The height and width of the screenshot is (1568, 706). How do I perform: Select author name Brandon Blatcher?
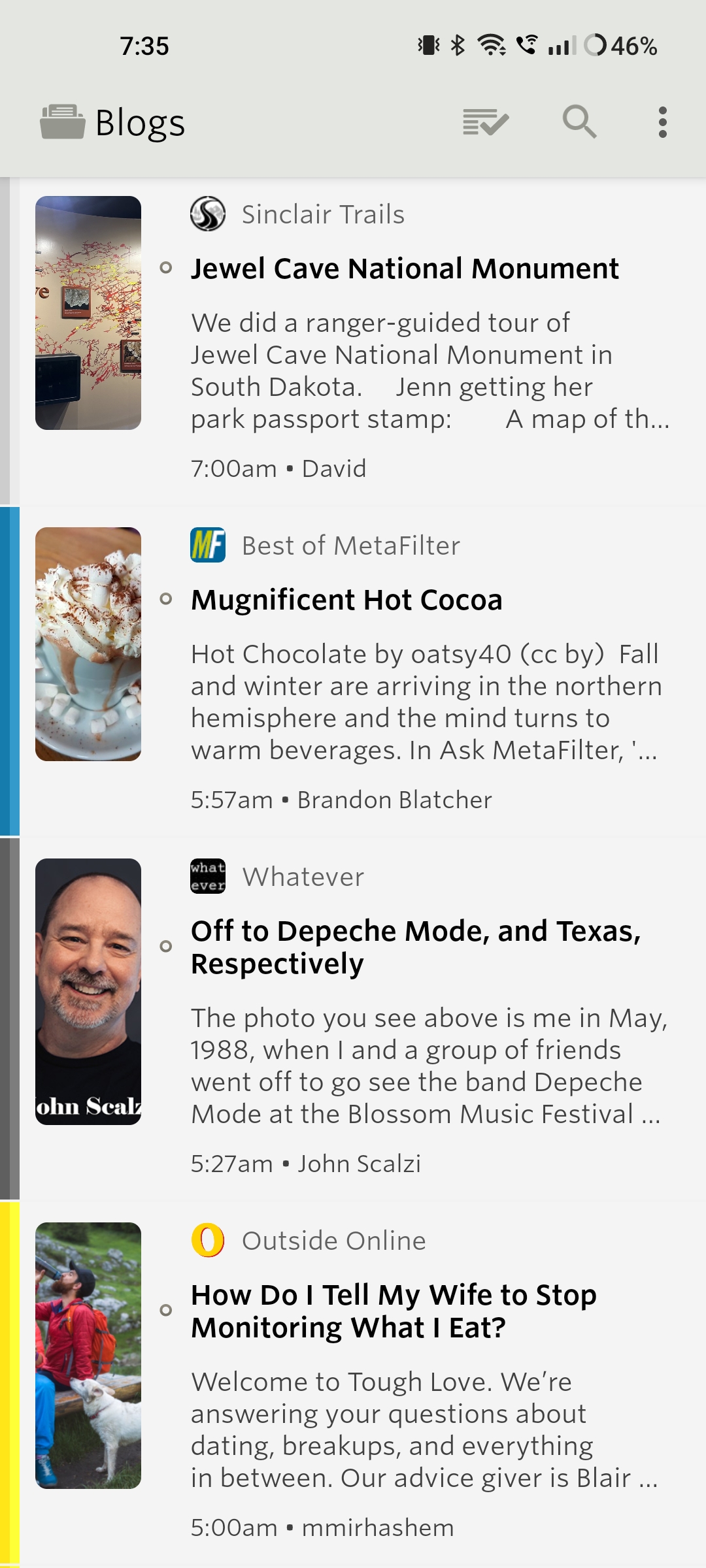[x=394, y=798]
